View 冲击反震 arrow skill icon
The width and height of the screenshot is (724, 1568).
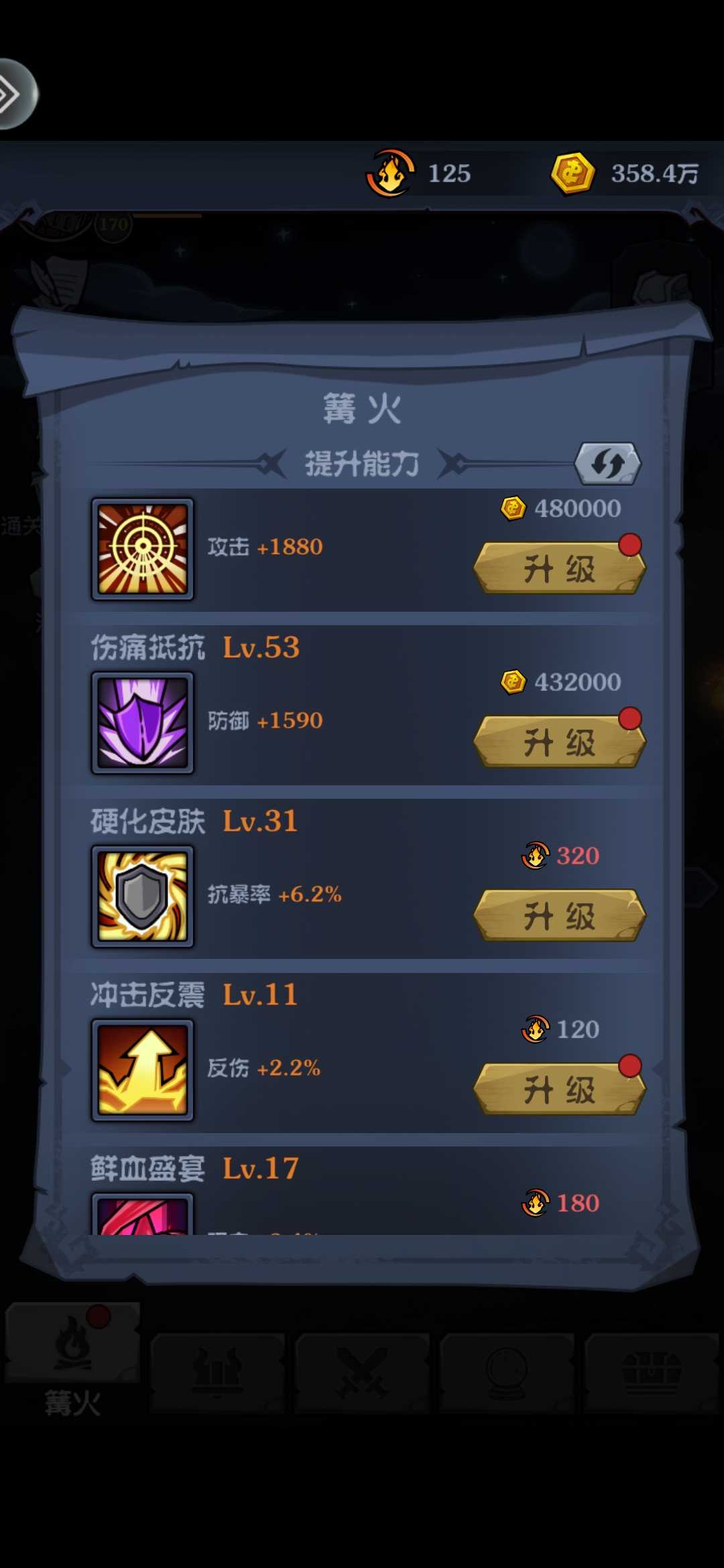[x=143, y=1069]
